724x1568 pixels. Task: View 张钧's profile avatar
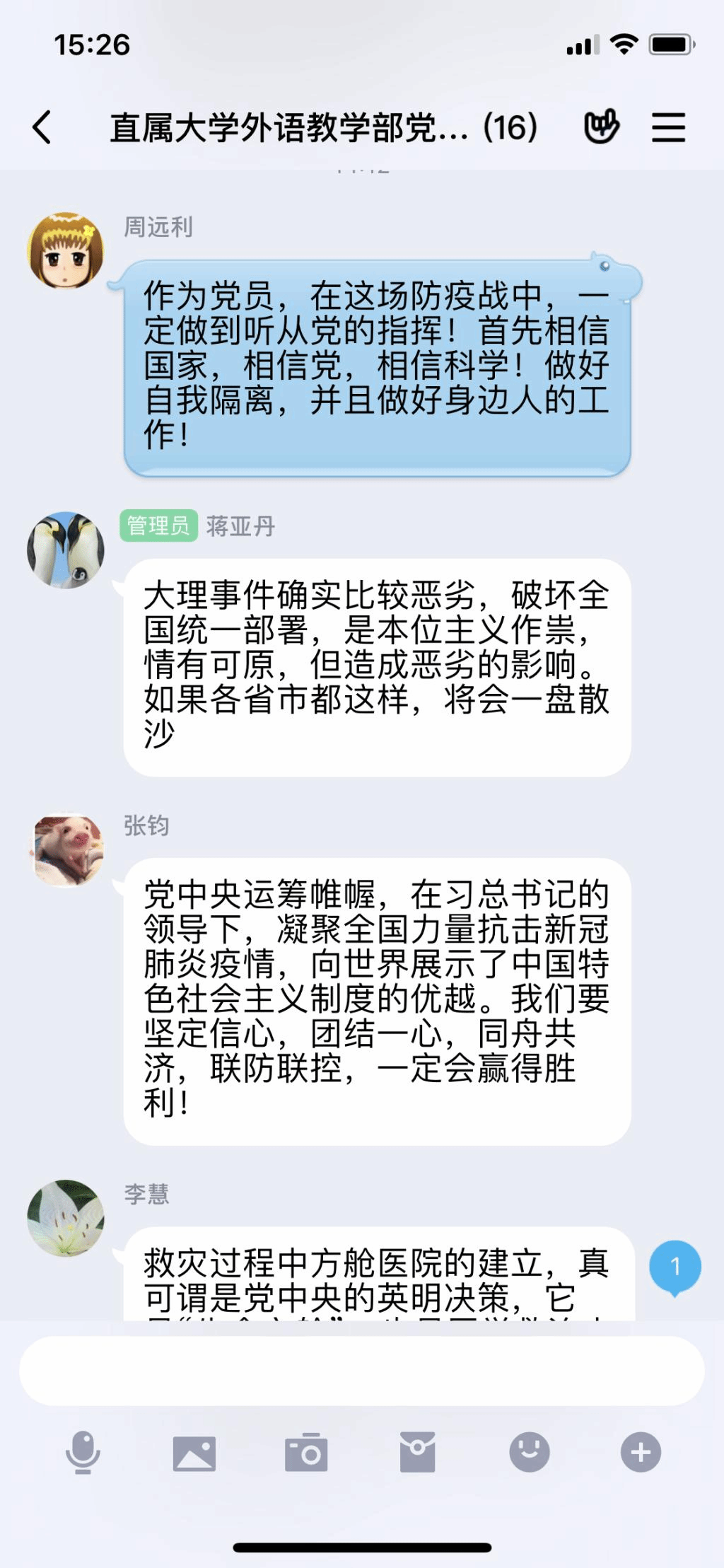click(69, 849)
